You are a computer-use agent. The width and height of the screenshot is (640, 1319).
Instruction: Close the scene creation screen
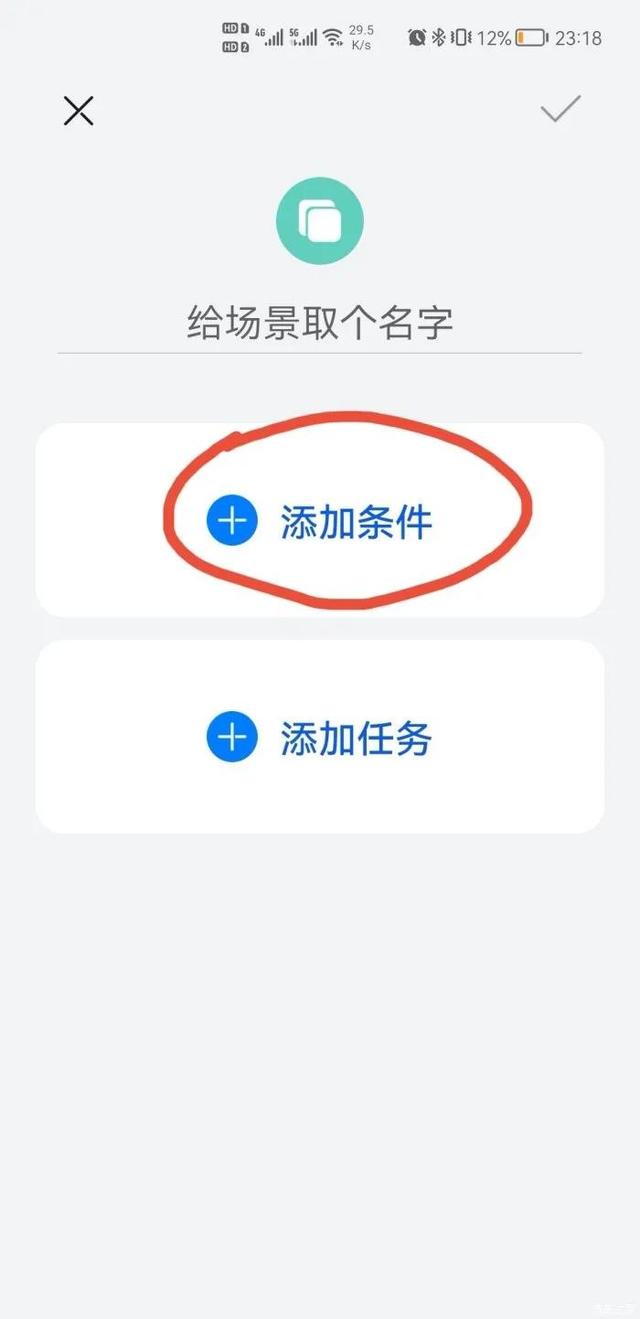[78, 110]
